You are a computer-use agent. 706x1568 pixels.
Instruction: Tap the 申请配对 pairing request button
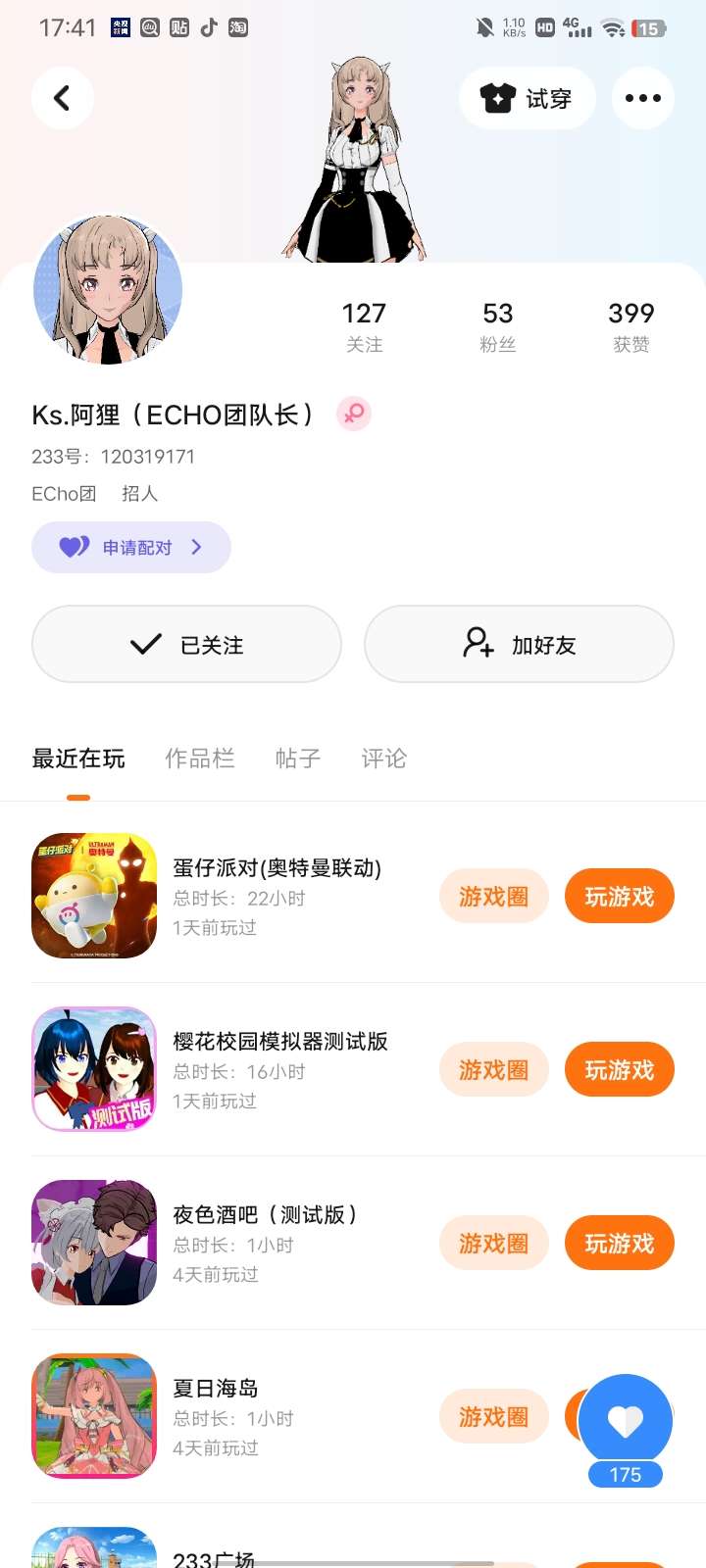coord(131,547)
